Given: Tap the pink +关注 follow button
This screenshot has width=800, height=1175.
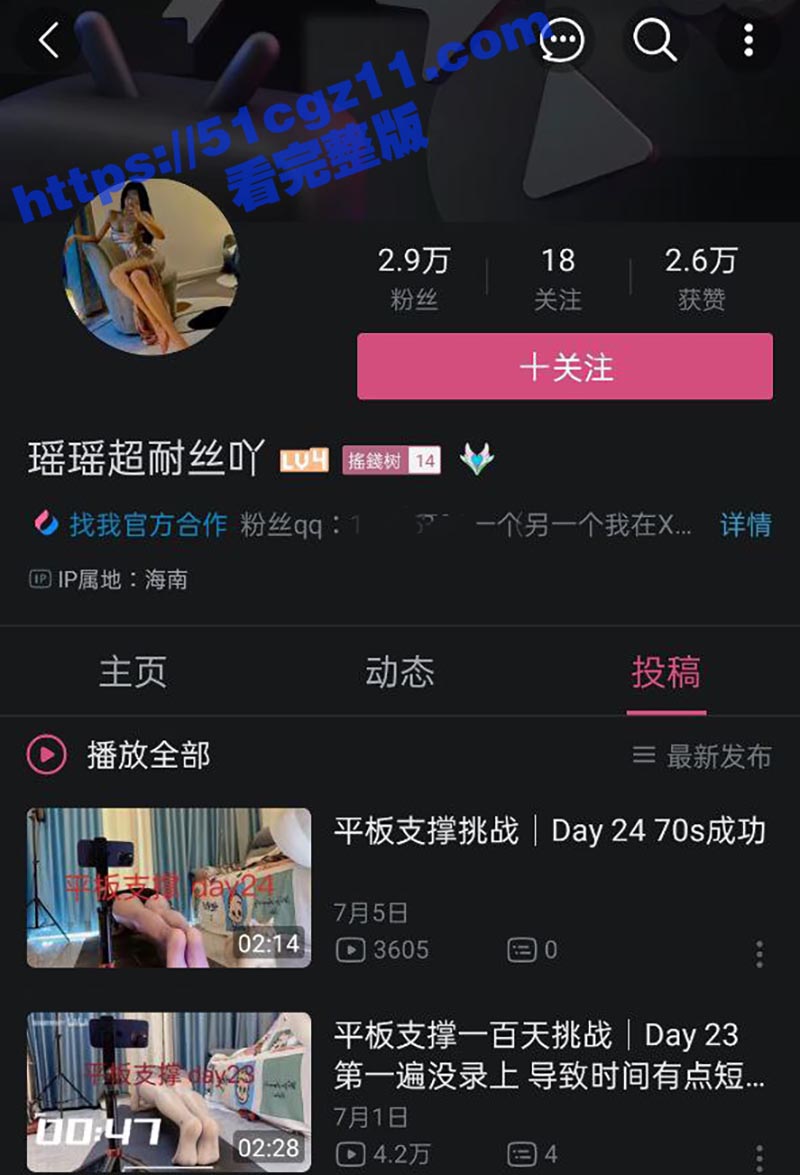Looking at the screenshot, I should 563,364.
